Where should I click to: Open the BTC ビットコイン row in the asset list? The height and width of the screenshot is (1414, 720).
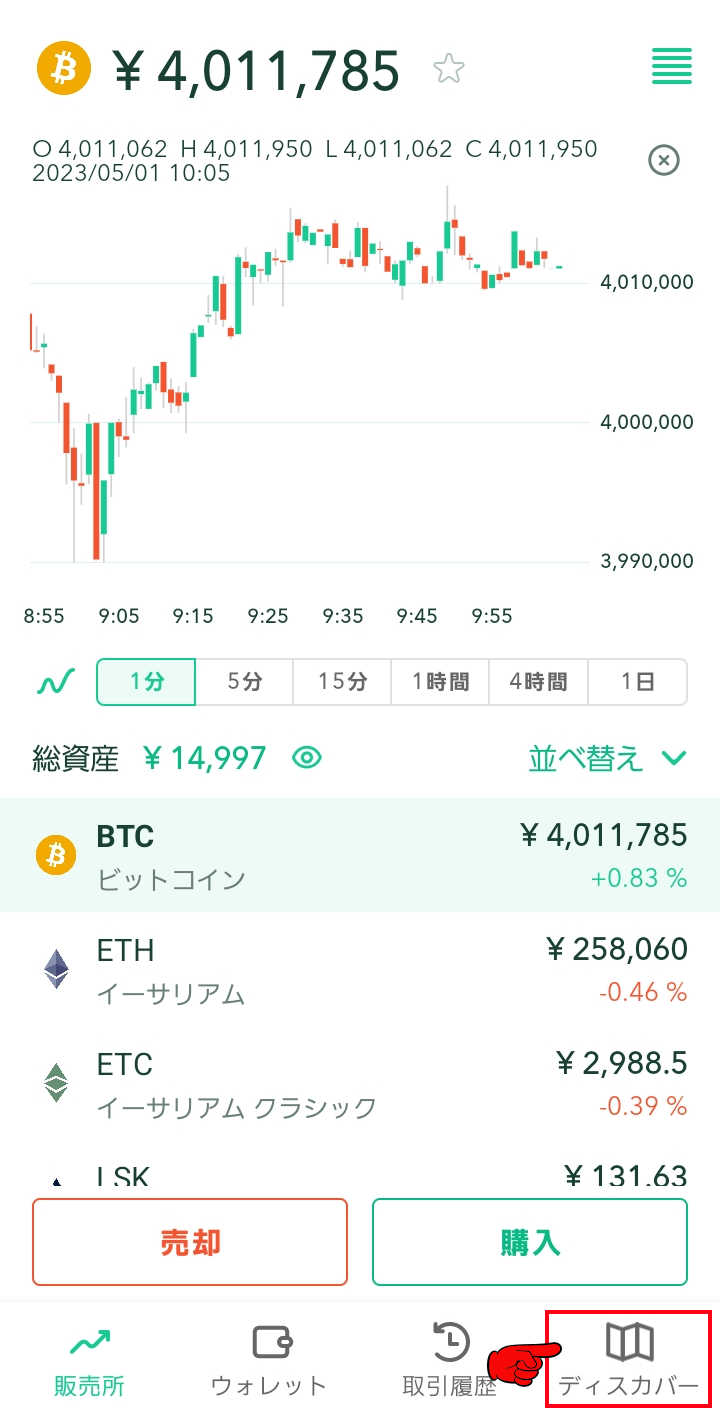(x=360, y=855)
